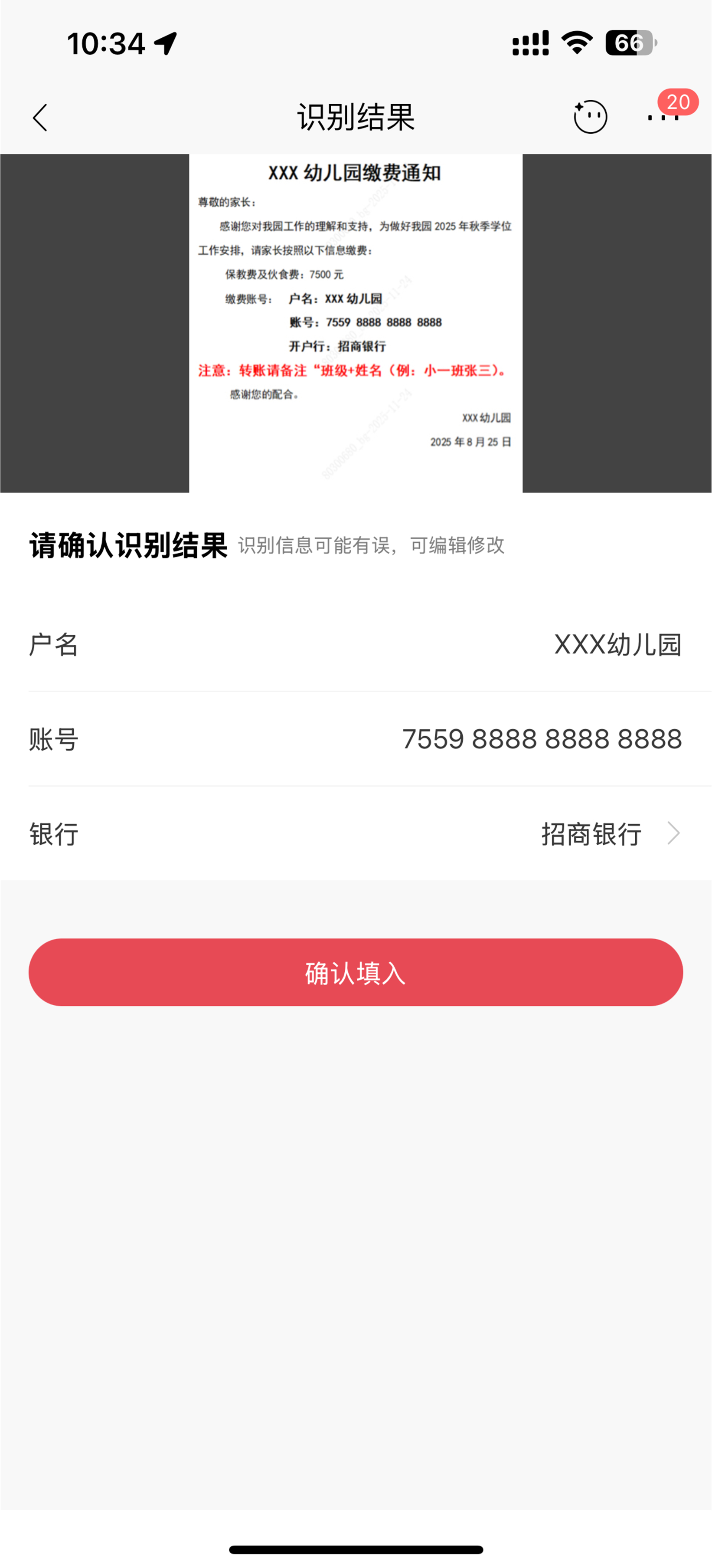
Task: Tap the back arrow to leave 识别结果
Action: click(40, 116)
